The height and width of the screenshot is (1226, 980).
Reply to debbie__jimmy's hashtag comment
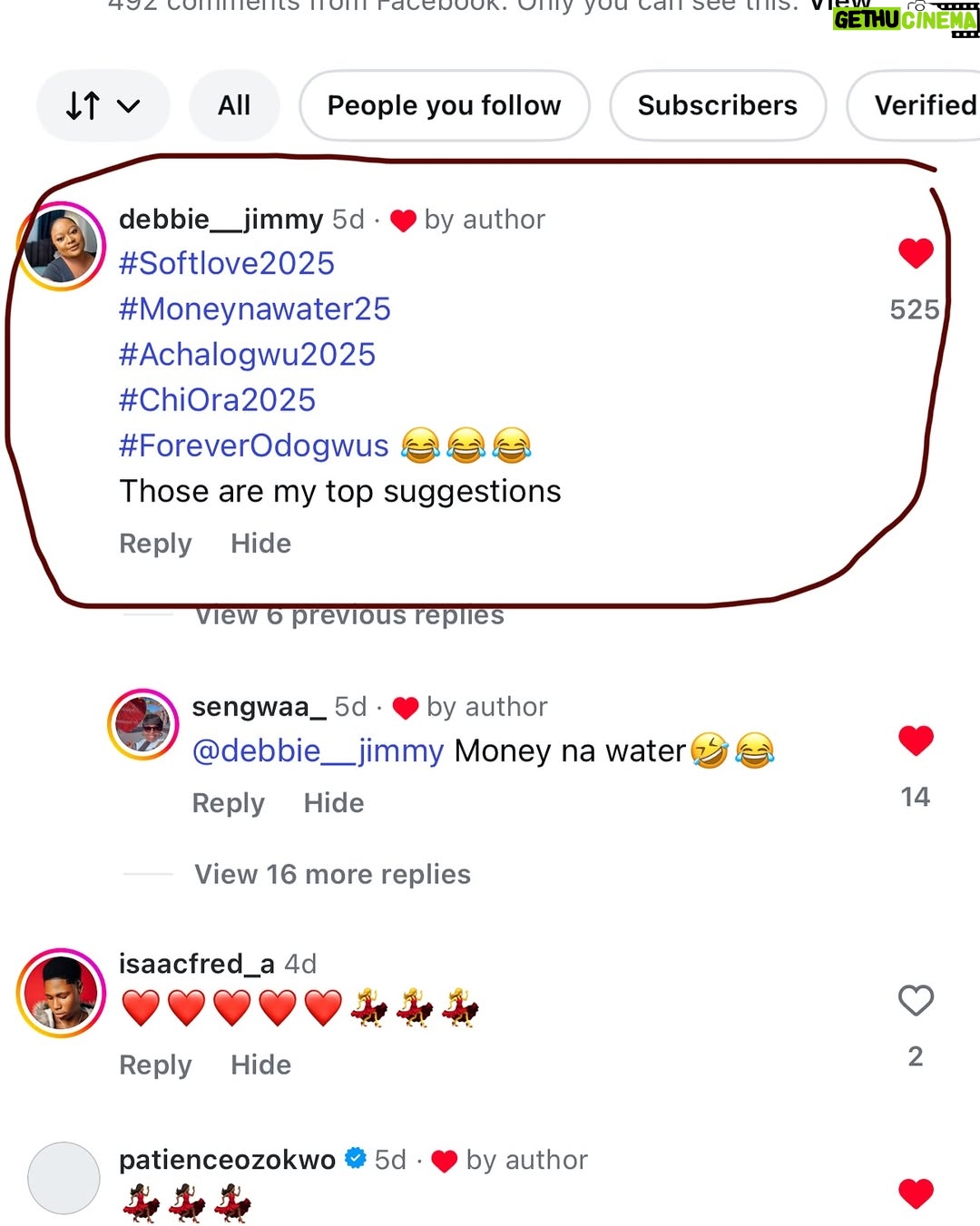point(155,544)
